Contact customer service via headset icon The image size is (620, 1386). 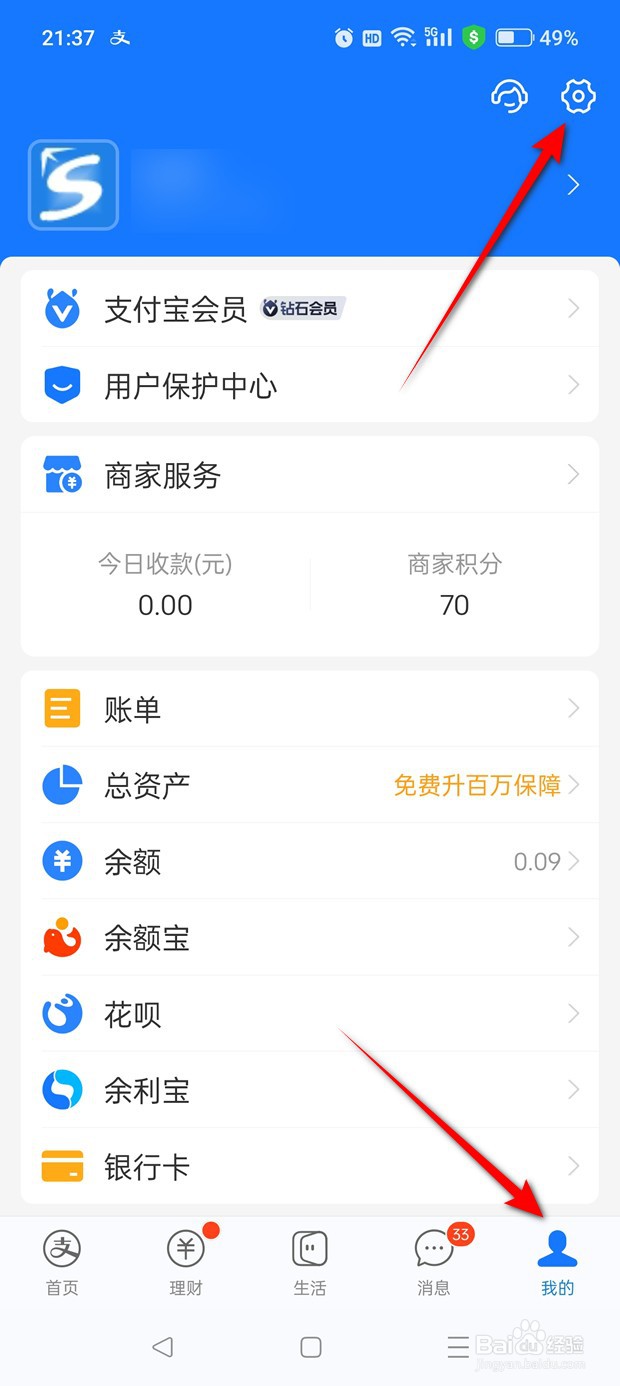[x=509, y=97]
